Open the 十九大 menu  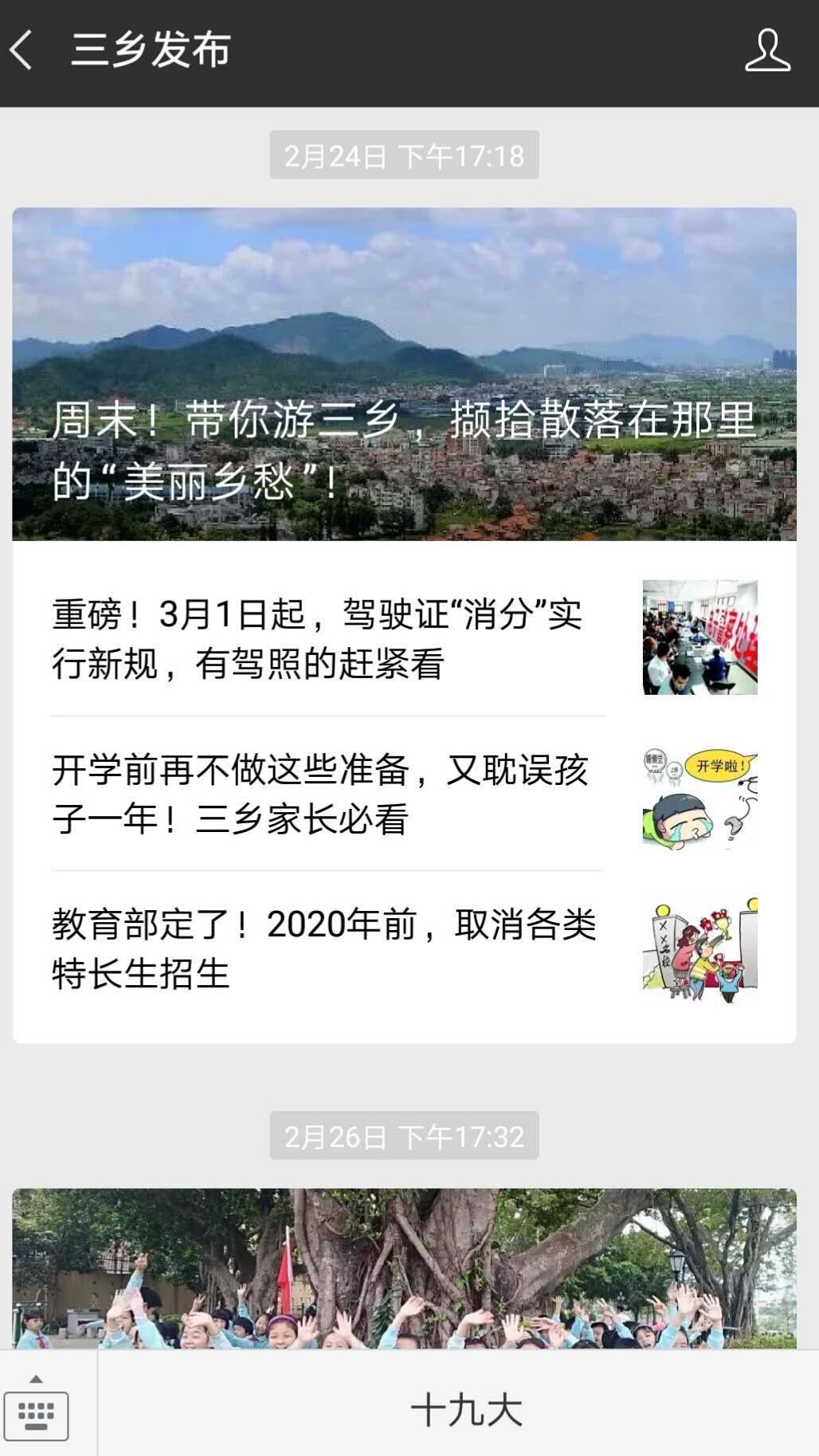click(x=466, y=1410)
